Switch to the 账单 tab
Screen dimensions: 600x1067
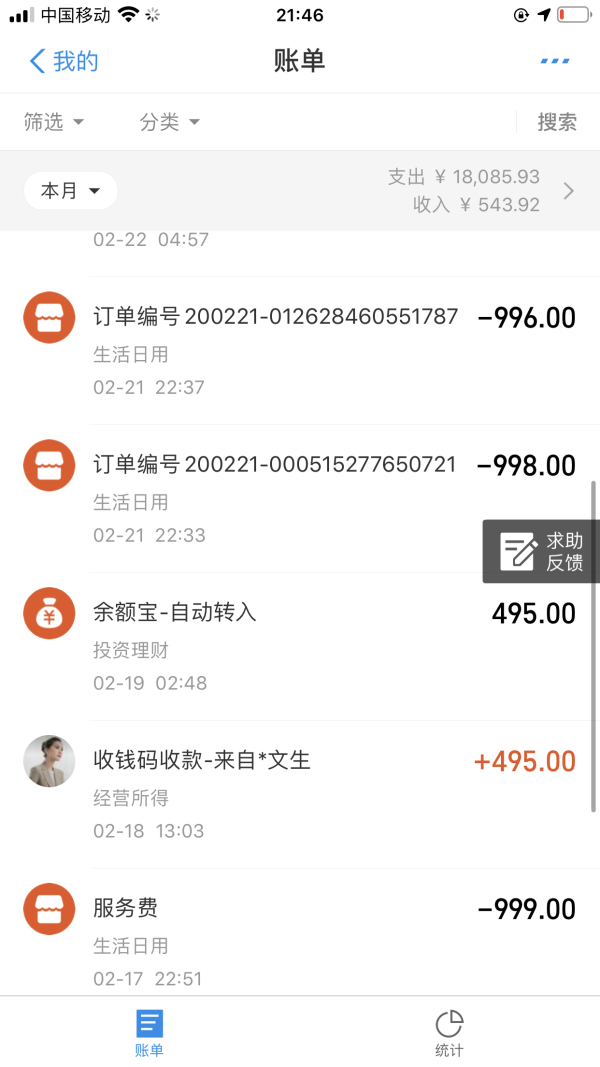pyautogui.click(x=149, y=1033)
